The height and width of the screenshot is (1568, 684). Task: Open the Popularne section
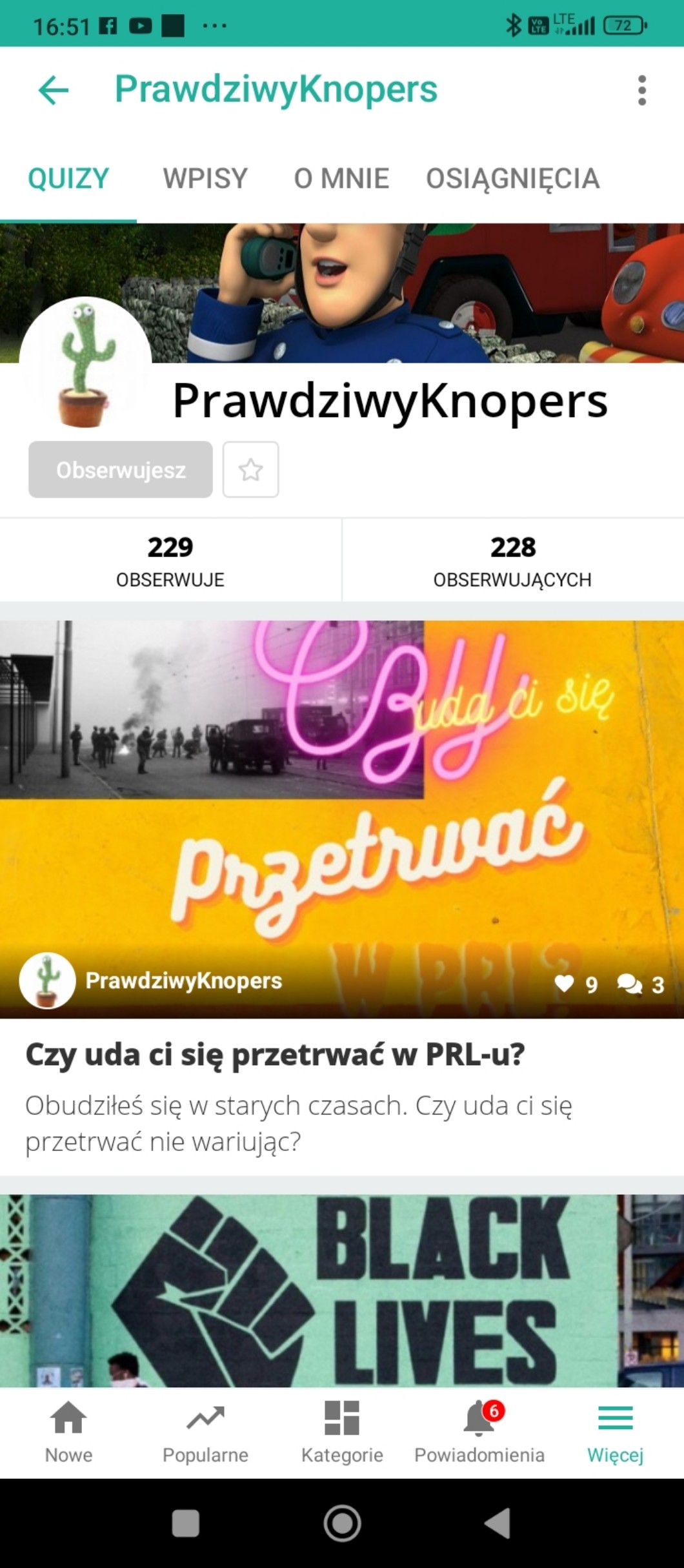[205, 1432]
